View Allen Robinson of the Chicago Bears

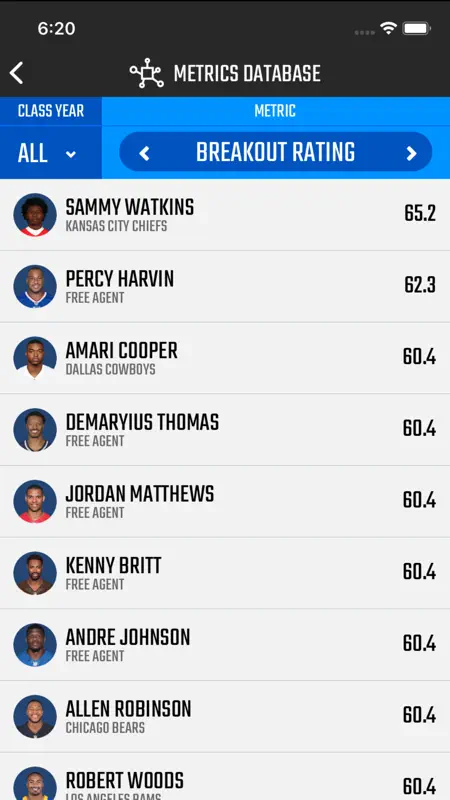pos(225,716)
